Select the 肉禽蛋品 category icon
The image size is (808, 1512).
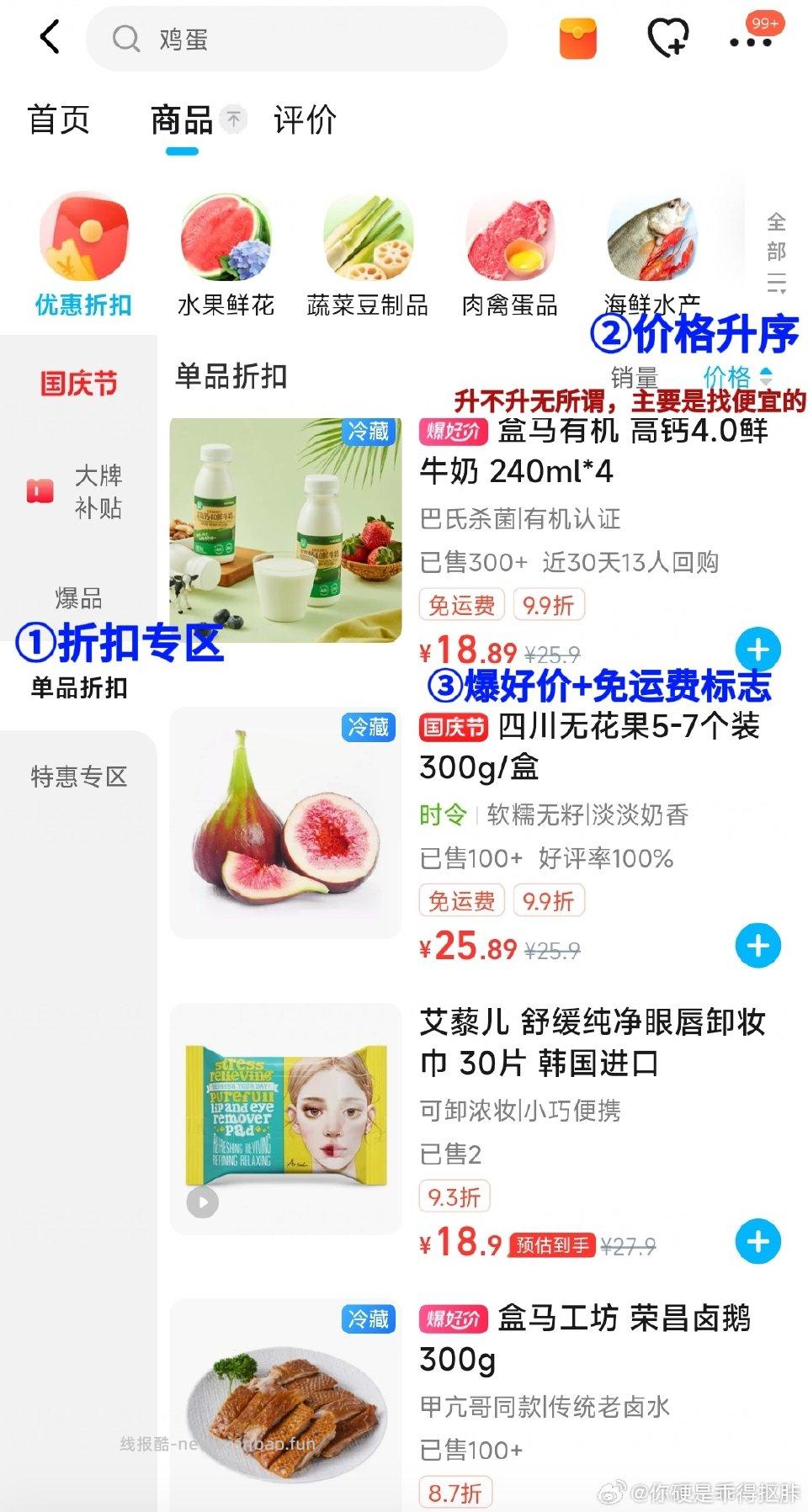[x=509, y=244]
